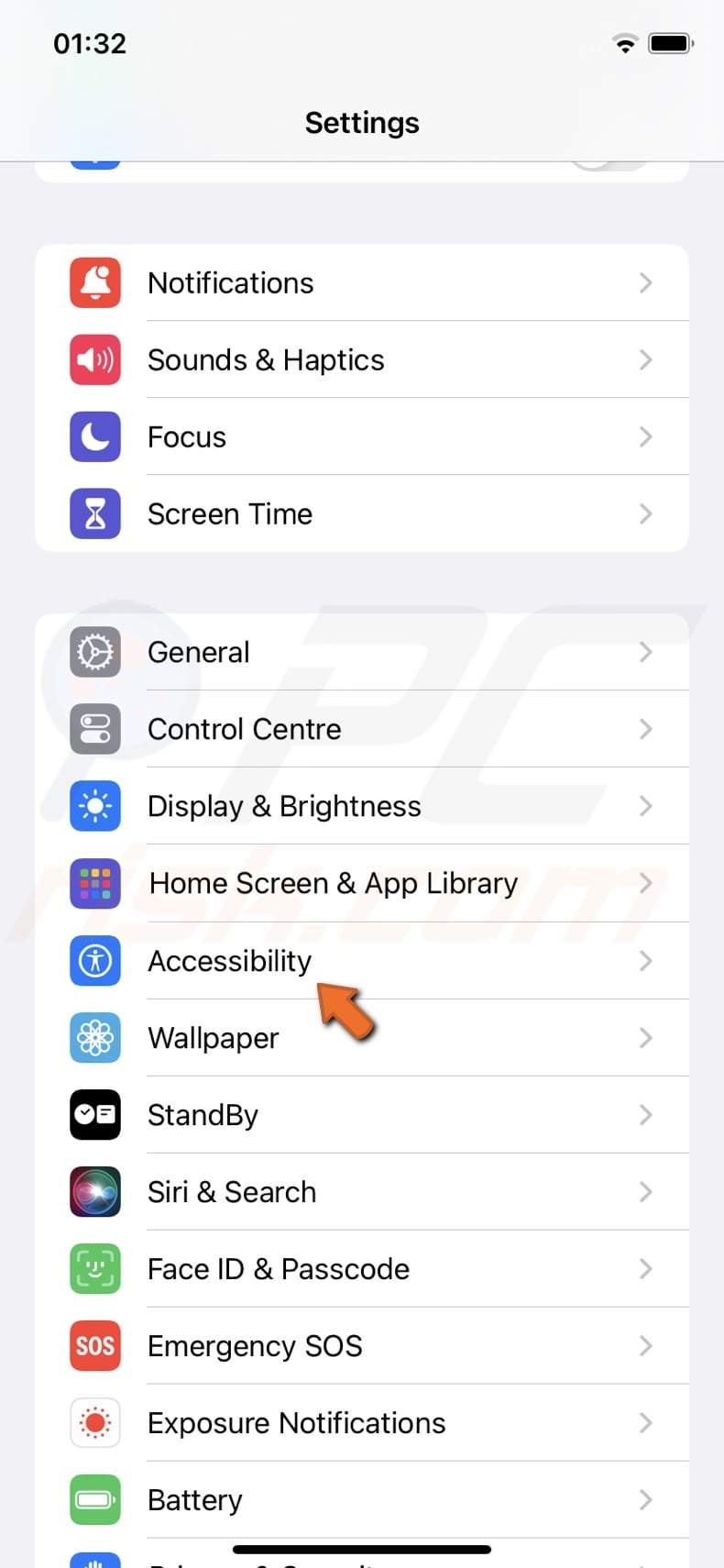Open Notifications settings

coord(361,282)
